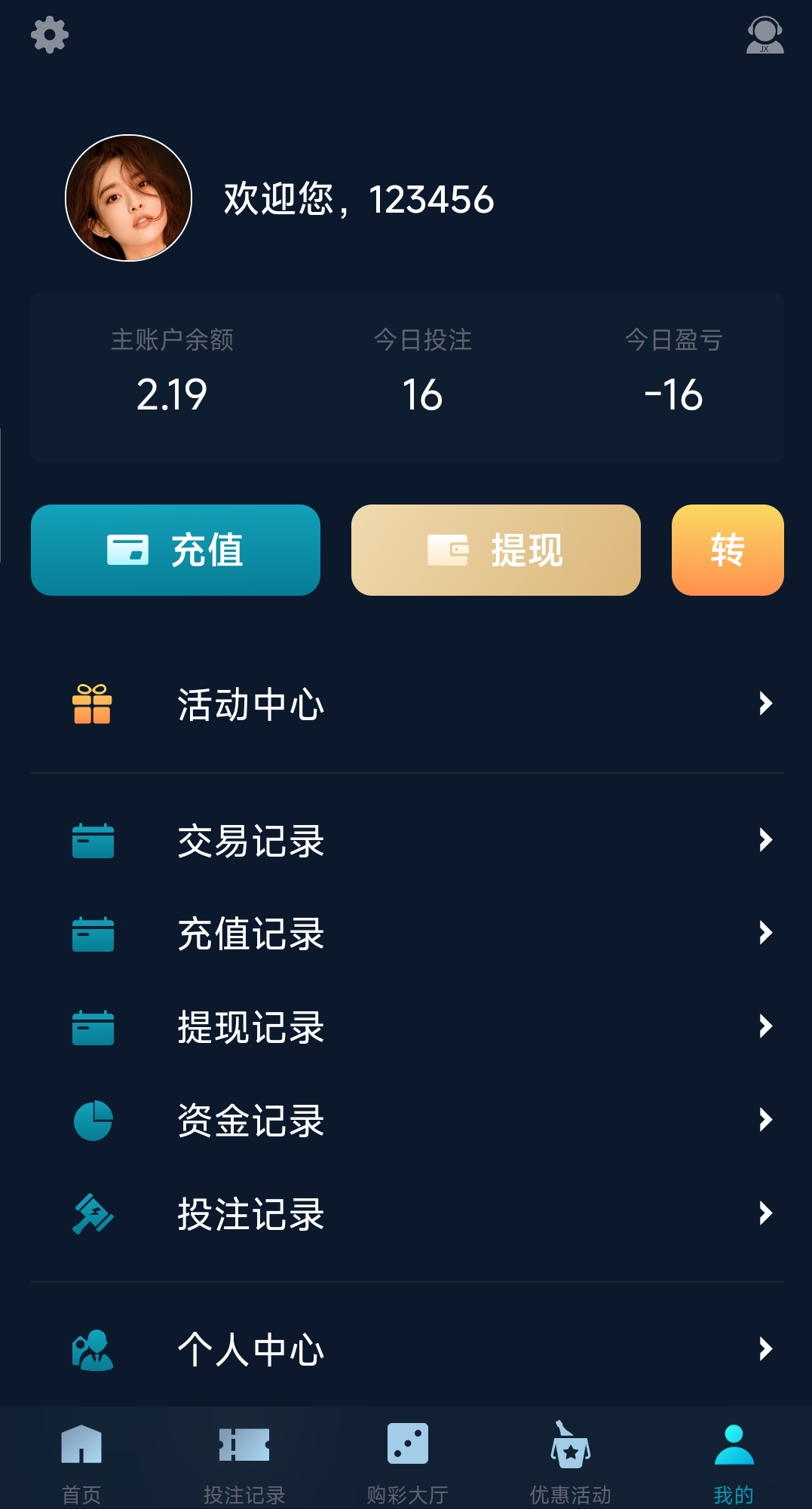Open 充值记录 recharge records

point(407,934)
